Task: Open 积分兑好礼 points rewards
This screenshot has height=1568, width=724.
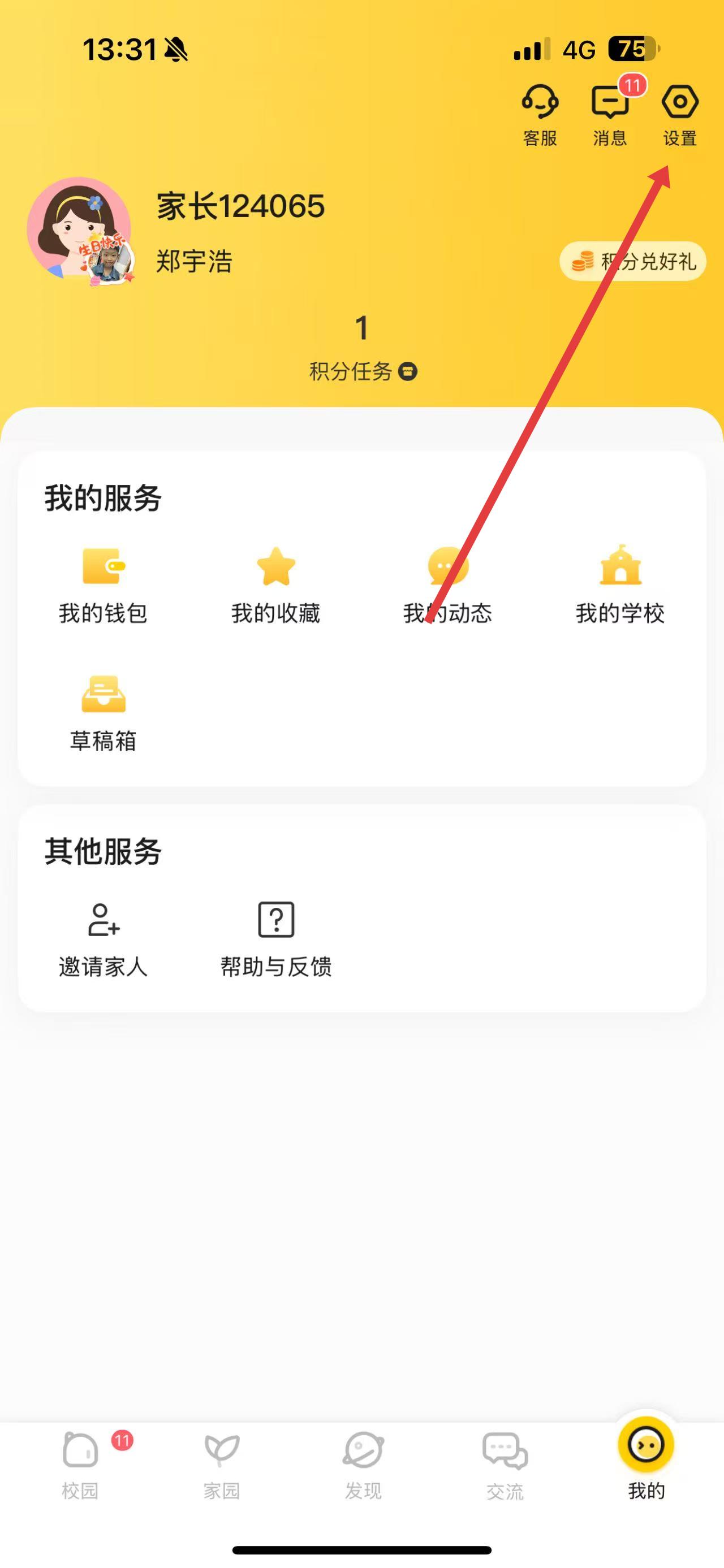Action: [x=633, y=262]
